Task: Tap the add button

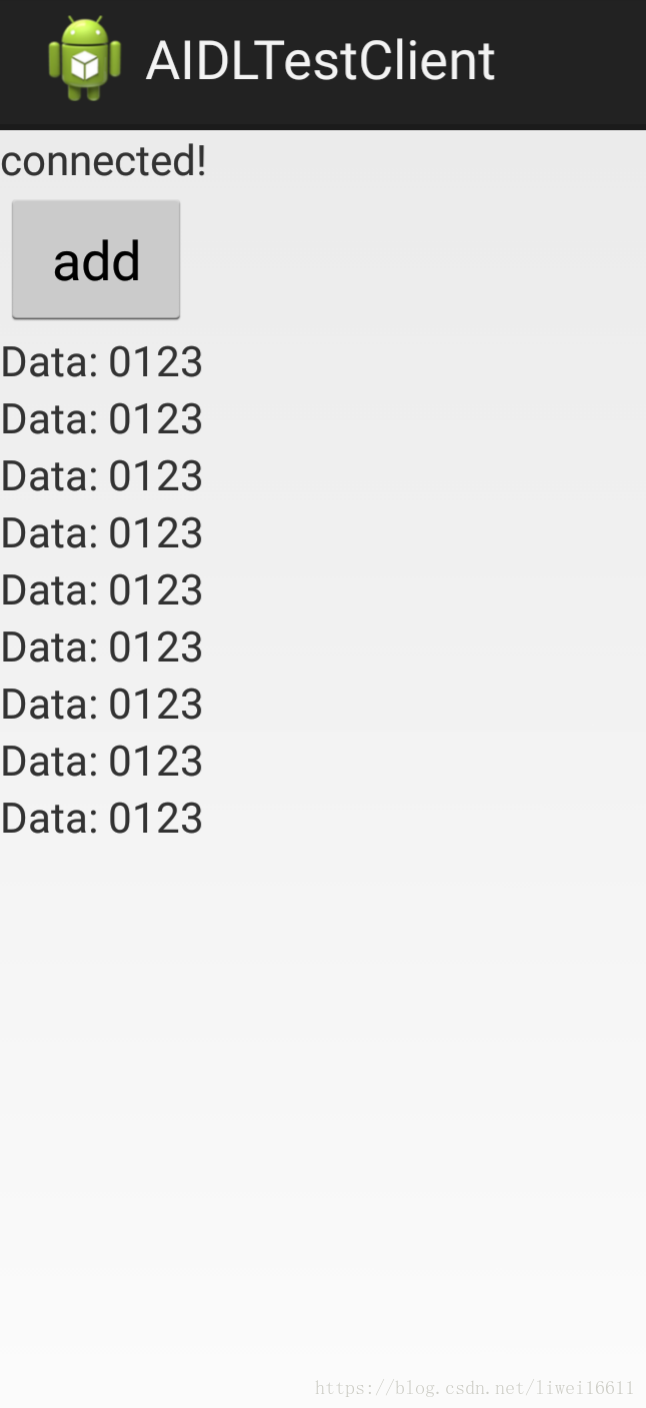Action: point(96,260)
